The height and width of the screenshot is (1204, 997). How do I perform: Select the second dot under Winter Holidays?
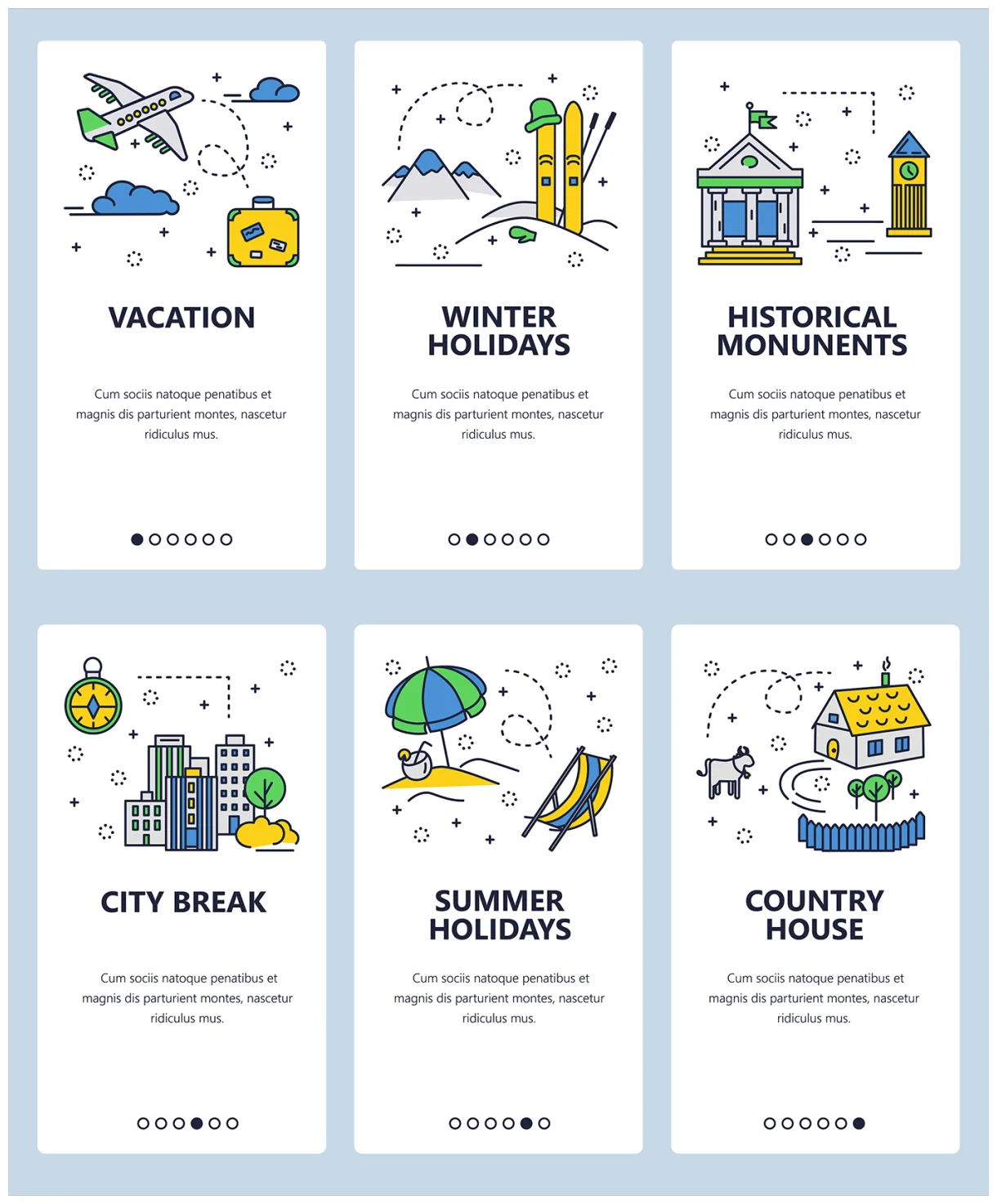(474, 539)
